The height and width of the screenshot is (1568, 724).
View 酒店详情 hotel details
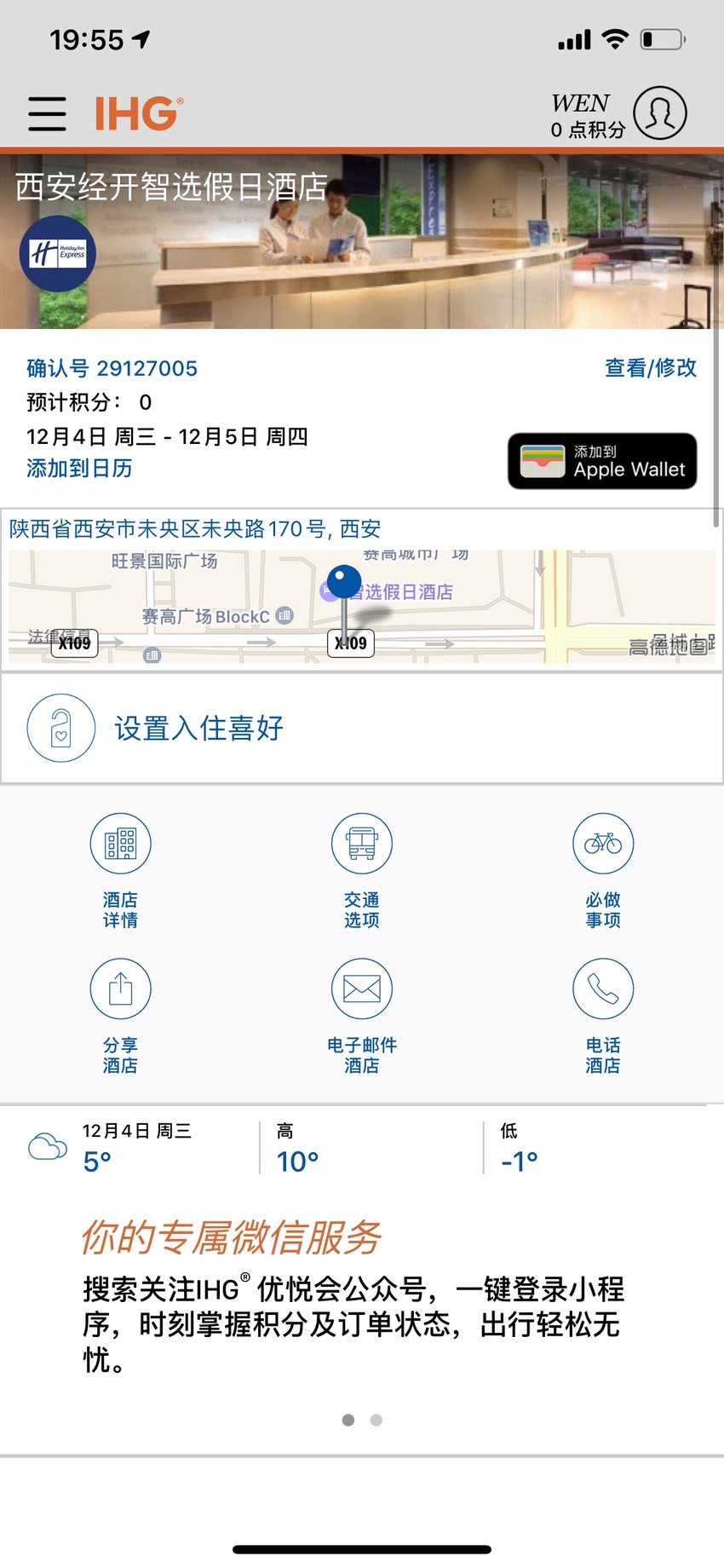pos(120,871)
